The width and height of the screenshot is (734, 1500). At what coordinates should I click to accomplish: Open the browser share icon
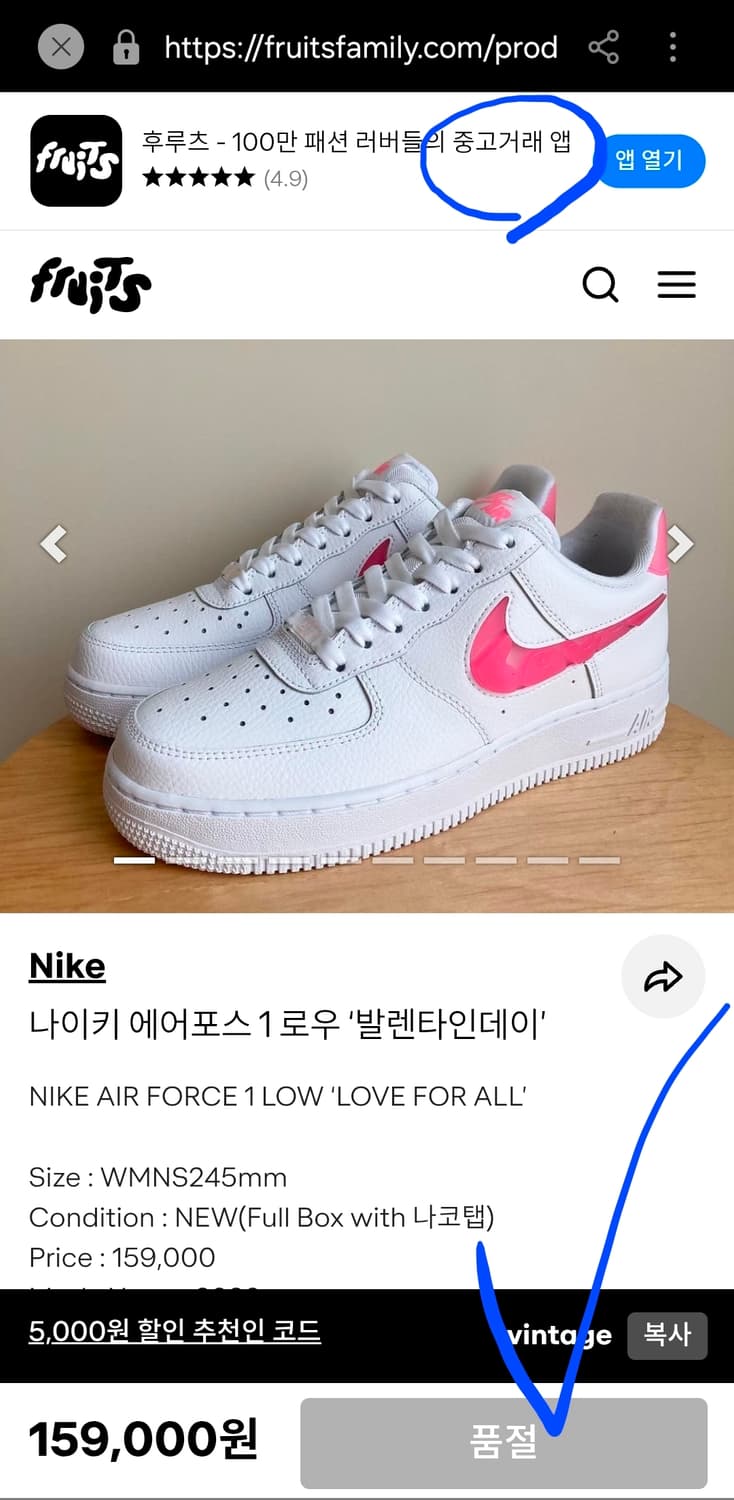[604, 46]
